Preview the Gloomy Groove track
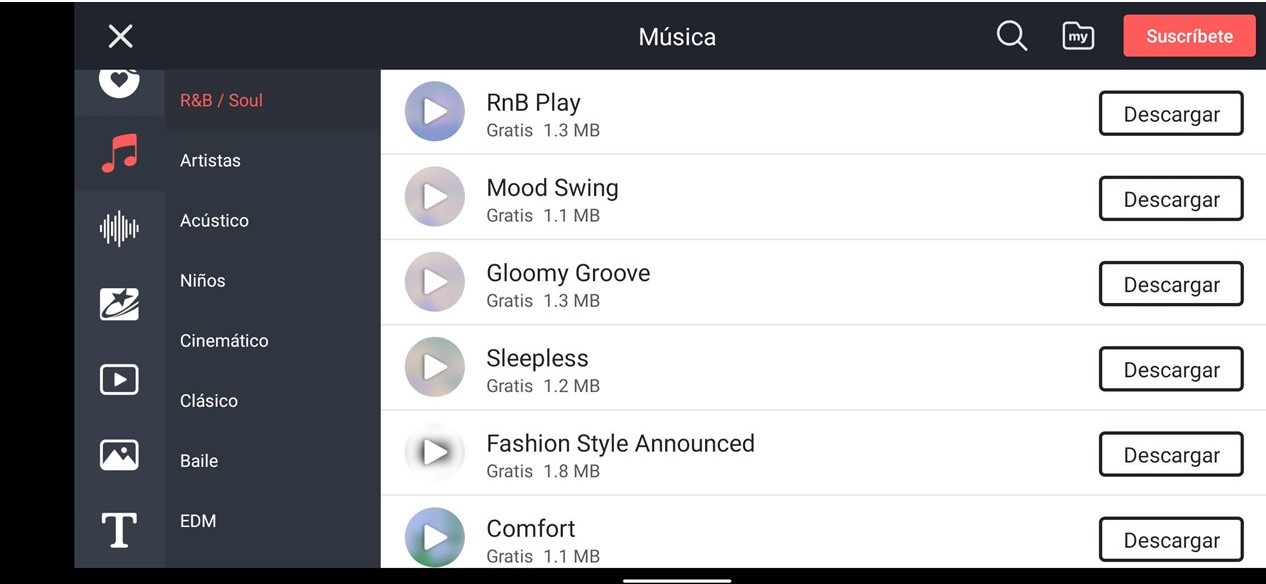 tap(435, 282)
